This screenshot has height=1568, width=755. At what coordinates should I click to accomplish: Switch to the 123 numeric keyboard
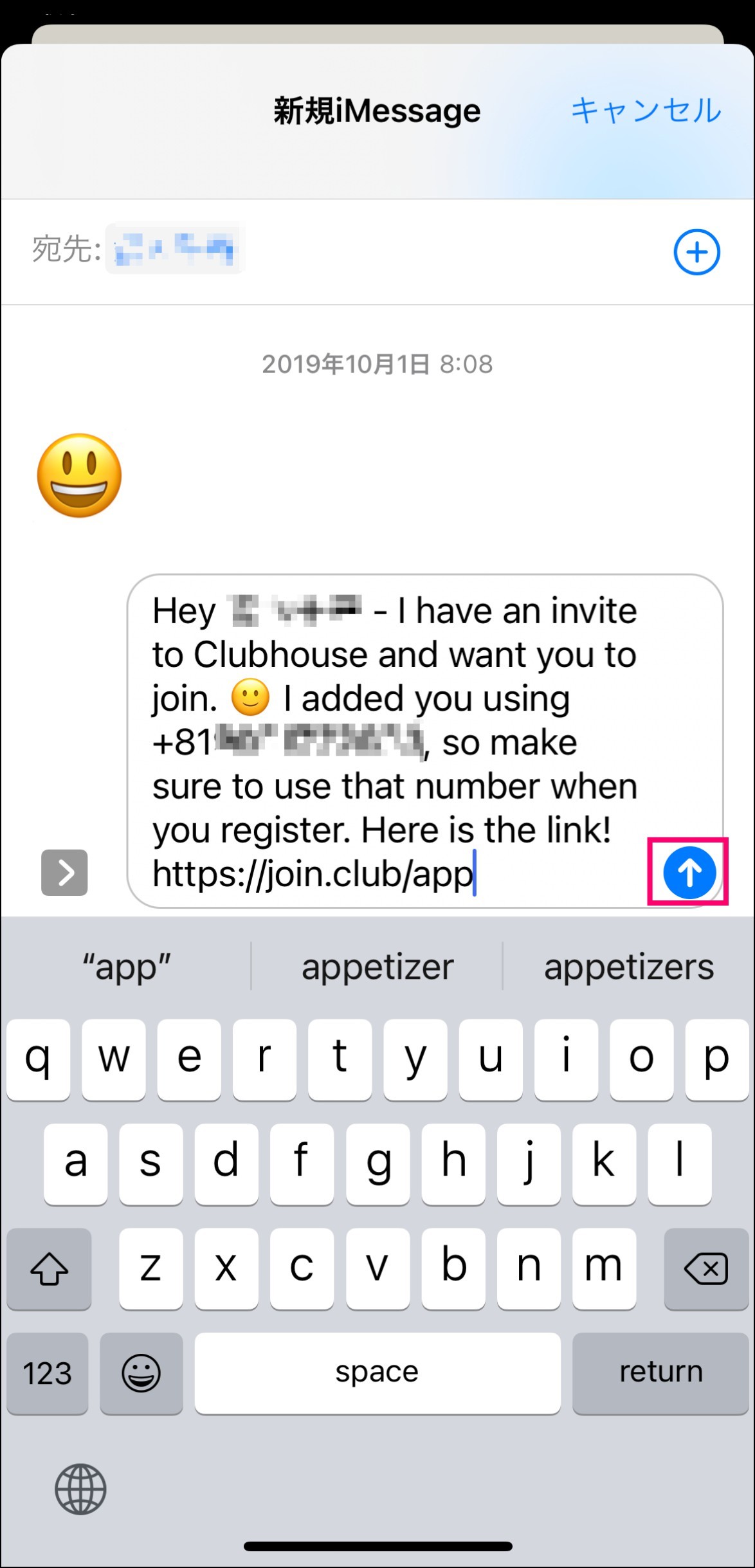(x=48, y=1372)
